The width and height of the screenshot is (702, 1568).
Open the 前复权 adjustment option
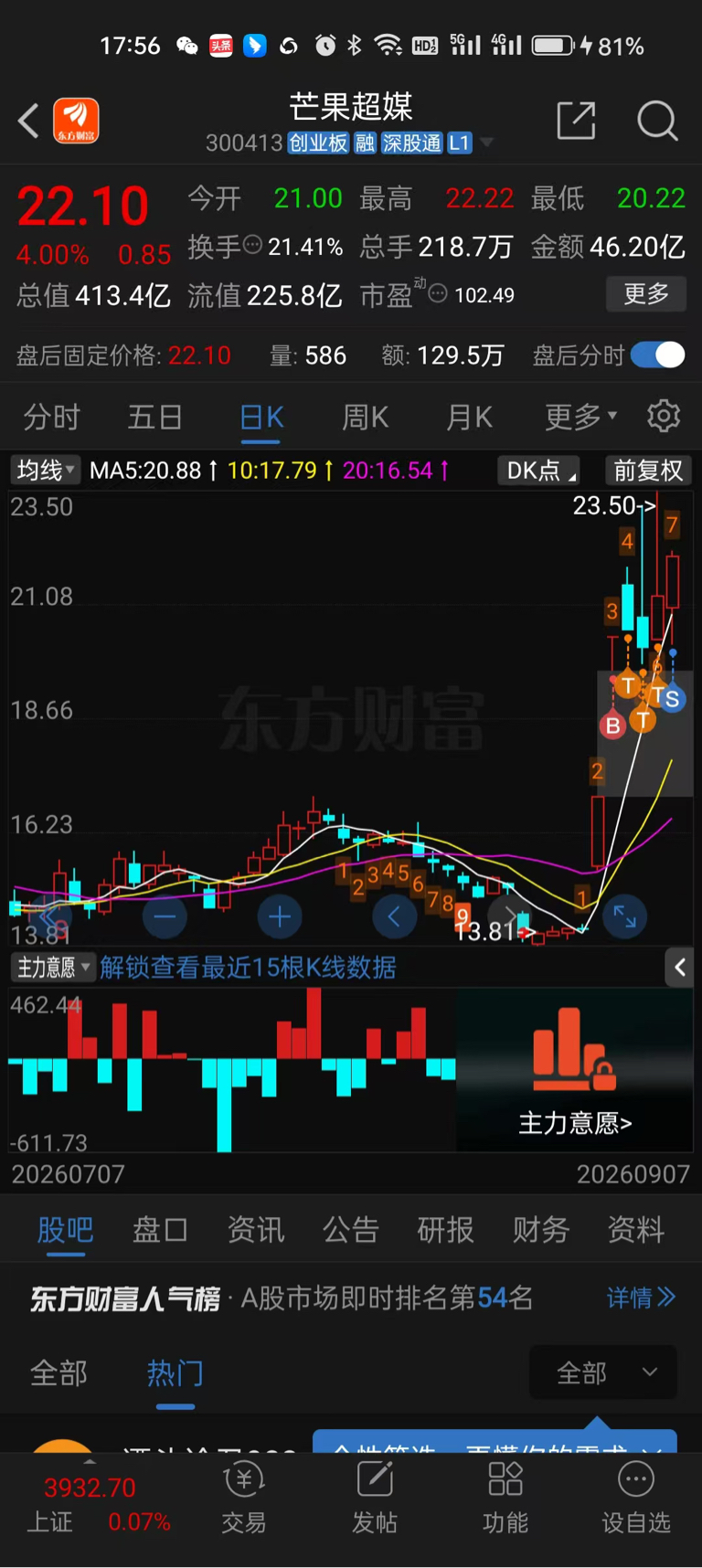click(x=647, y=471)
